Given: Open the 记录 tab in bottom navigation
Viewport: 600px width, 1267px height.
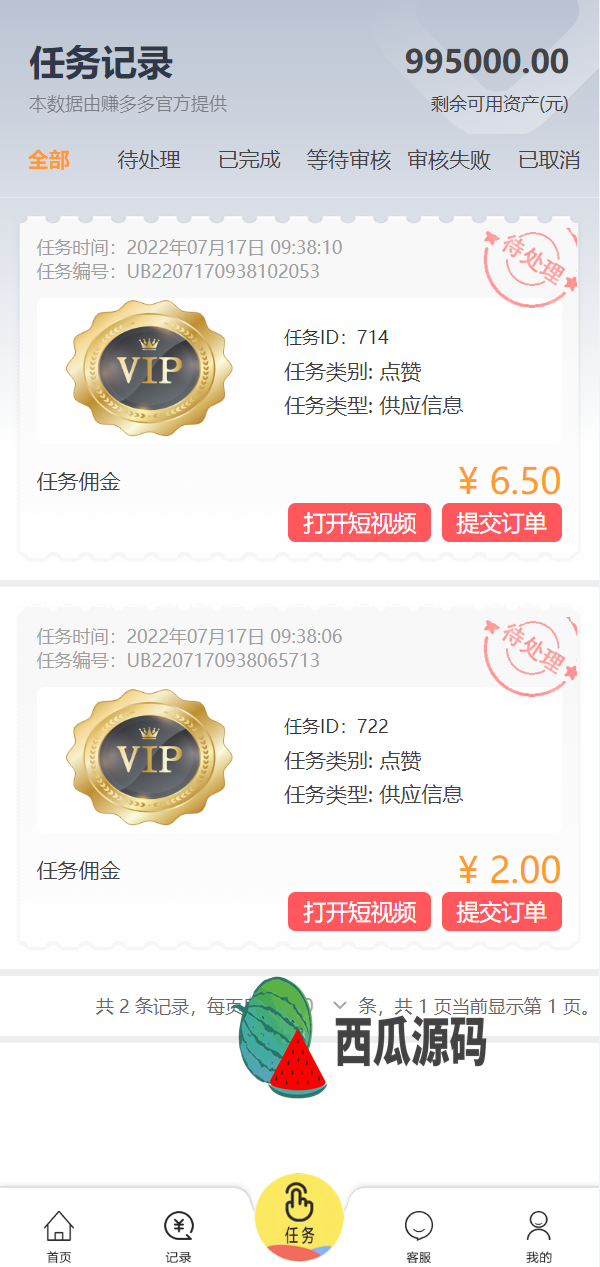Looking at the screenshot, I should 178,1236.
